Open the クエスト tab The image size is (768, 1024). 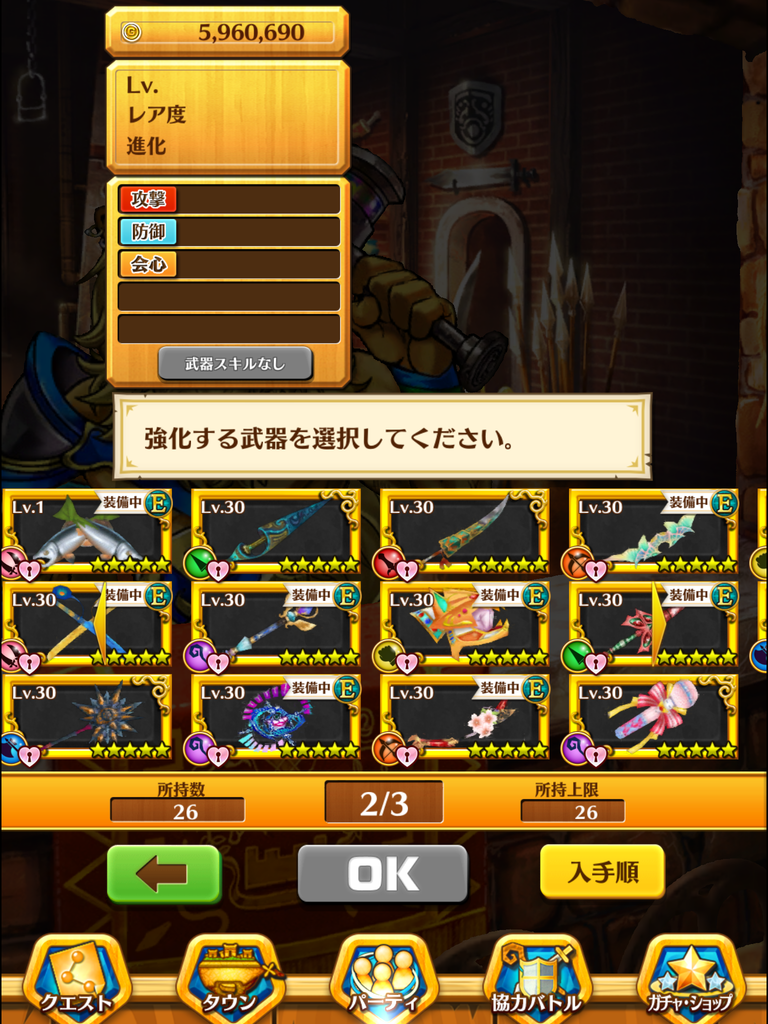77,979
